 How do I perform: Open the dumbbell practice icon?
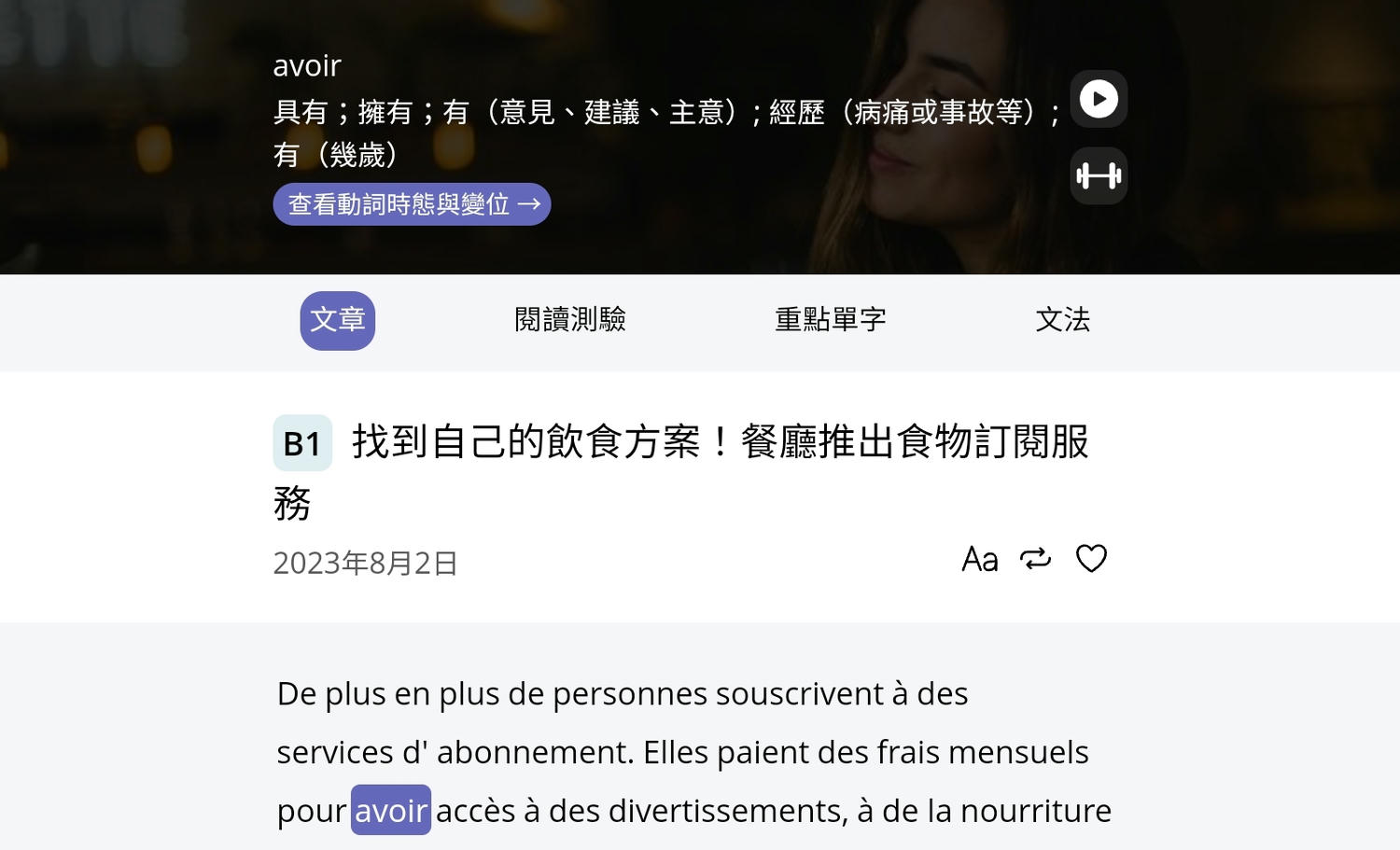pos(1099,175)
